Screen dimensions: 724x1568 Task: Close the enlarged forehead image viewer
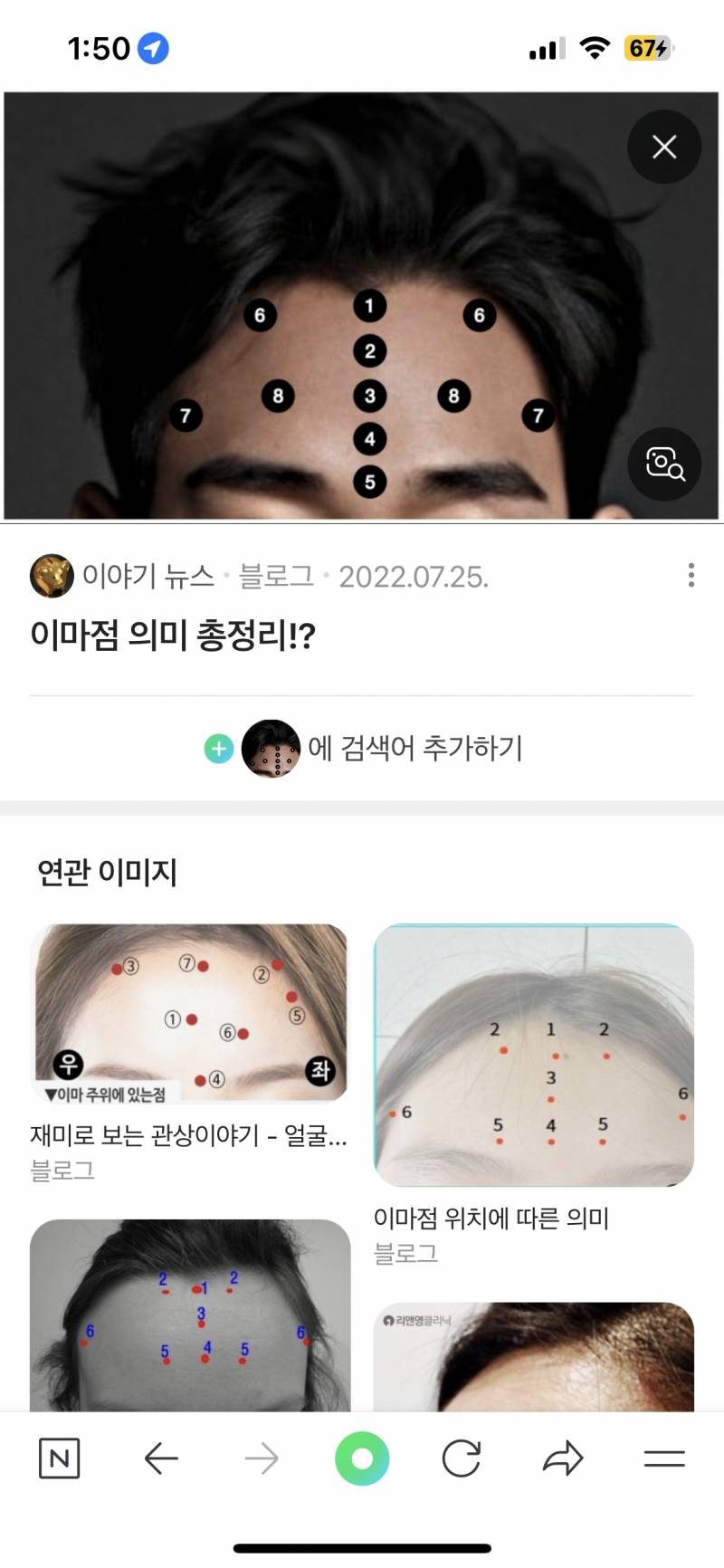pyautogui.click(x=663, y=147)
